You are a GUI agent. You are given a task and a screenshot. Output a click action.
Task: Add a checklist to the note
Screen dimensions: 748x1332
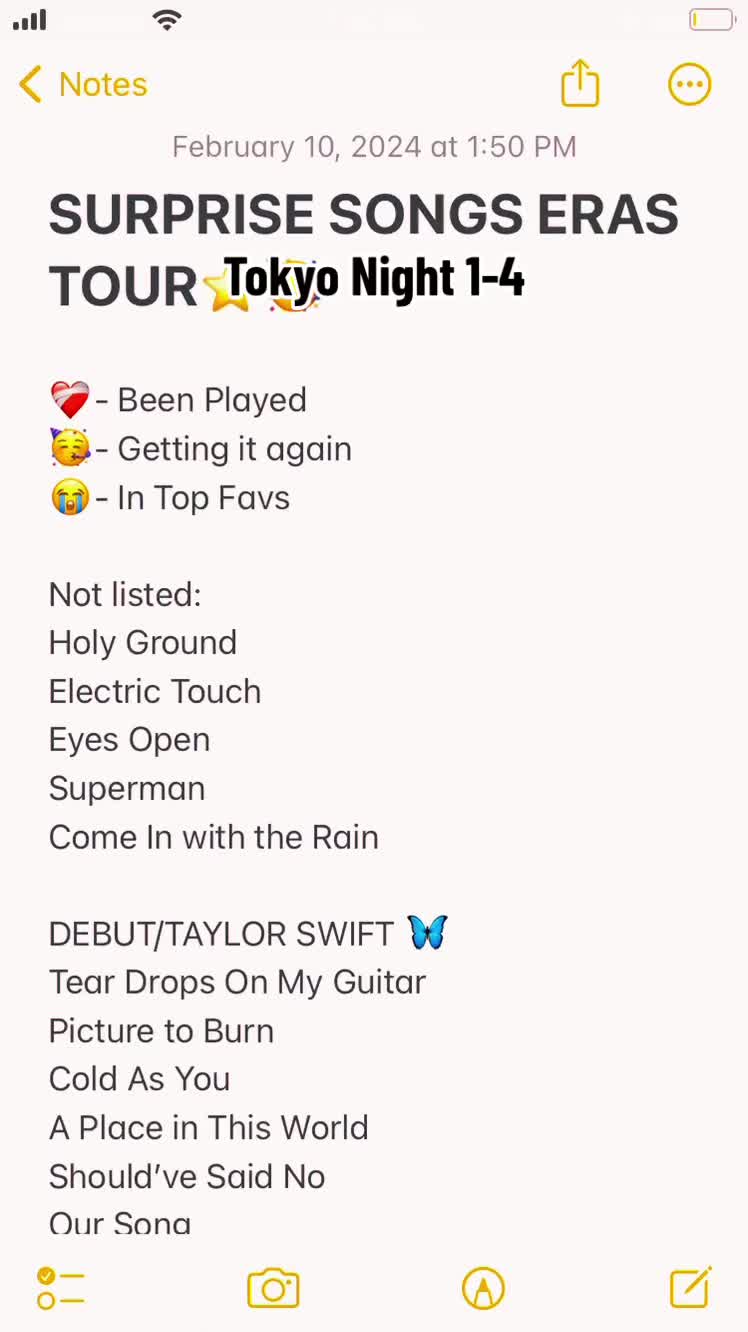tap(60, 1288)
